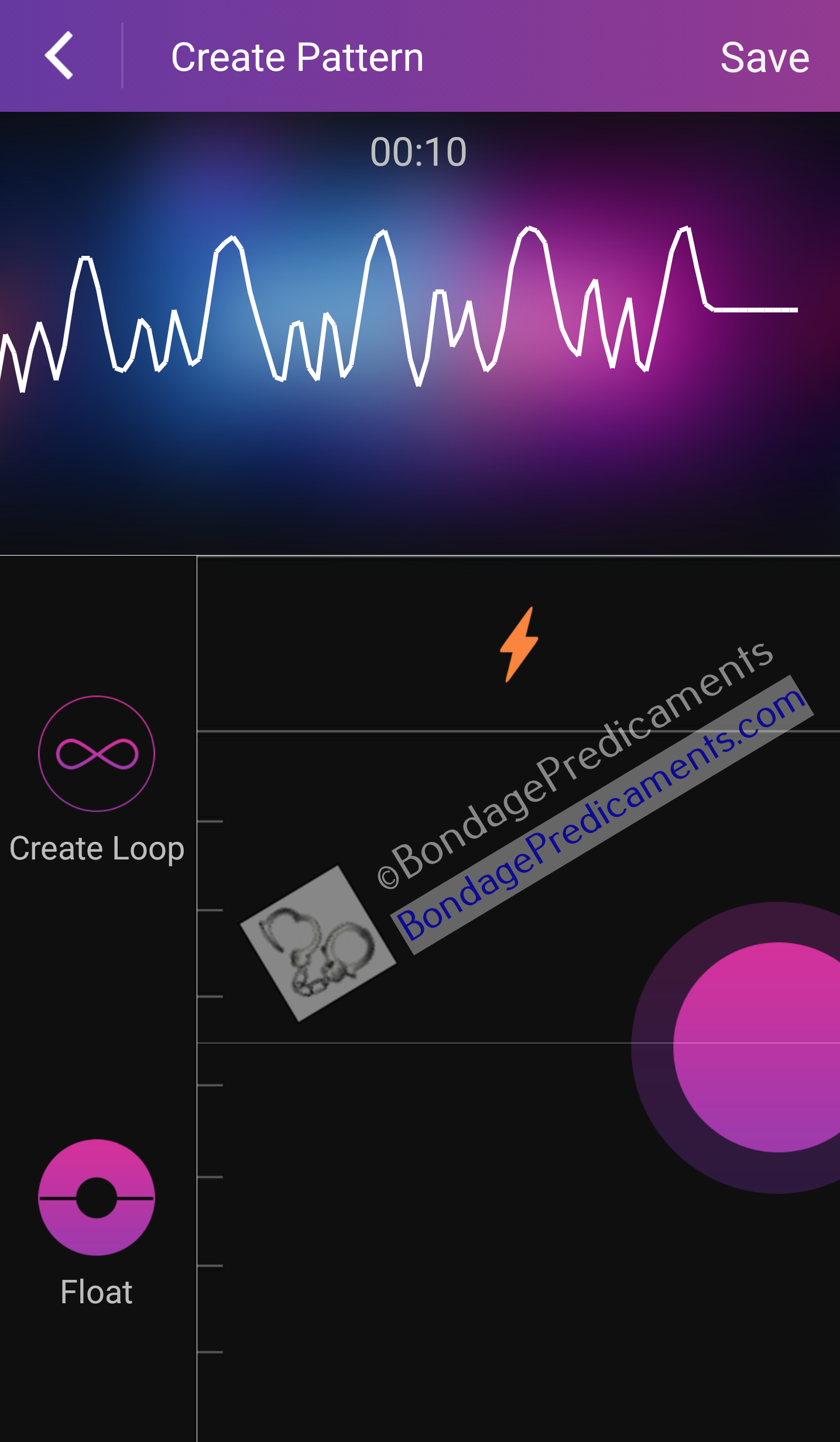840x1442 pixels.
Task: Tap the Create Loop infinity button
Action: click(97, 753)
